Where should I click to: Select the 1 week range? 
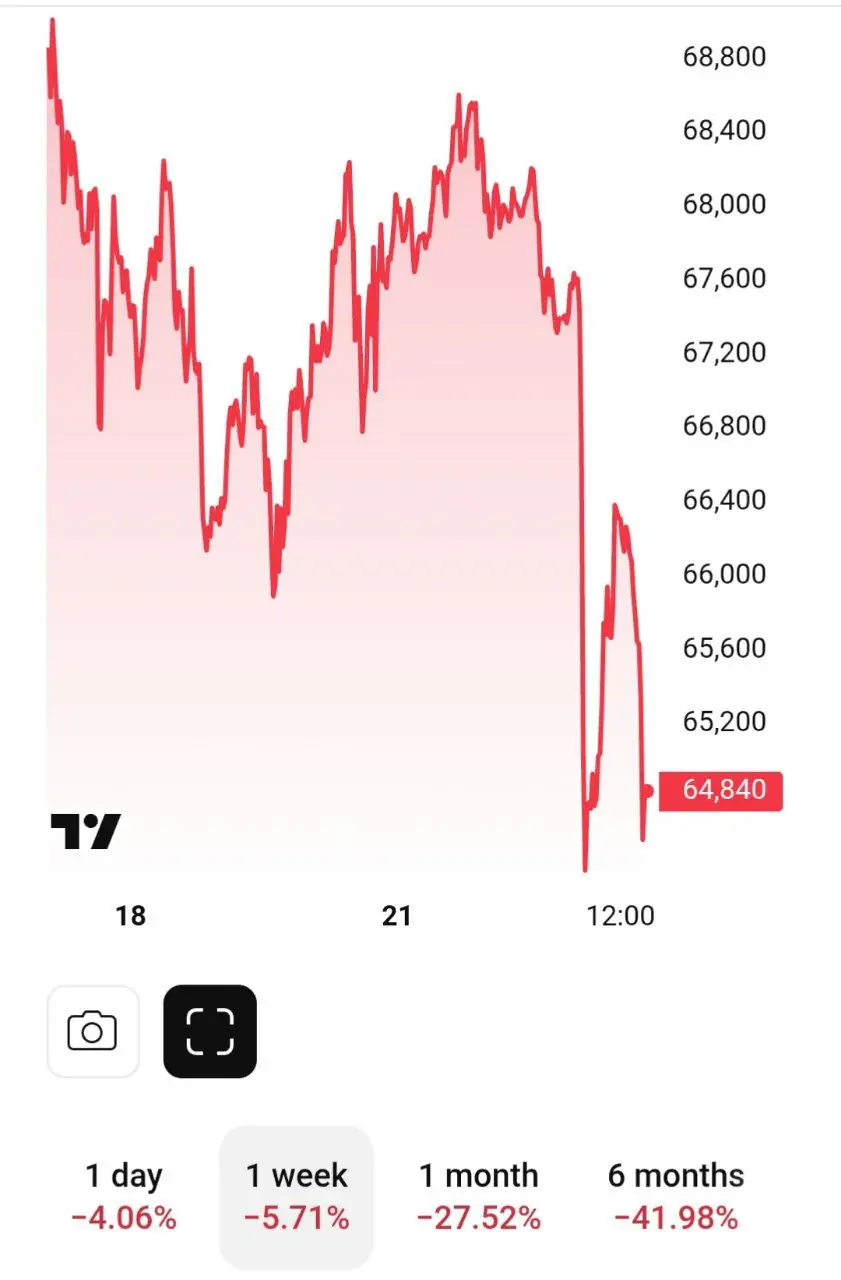point(297,1196)
